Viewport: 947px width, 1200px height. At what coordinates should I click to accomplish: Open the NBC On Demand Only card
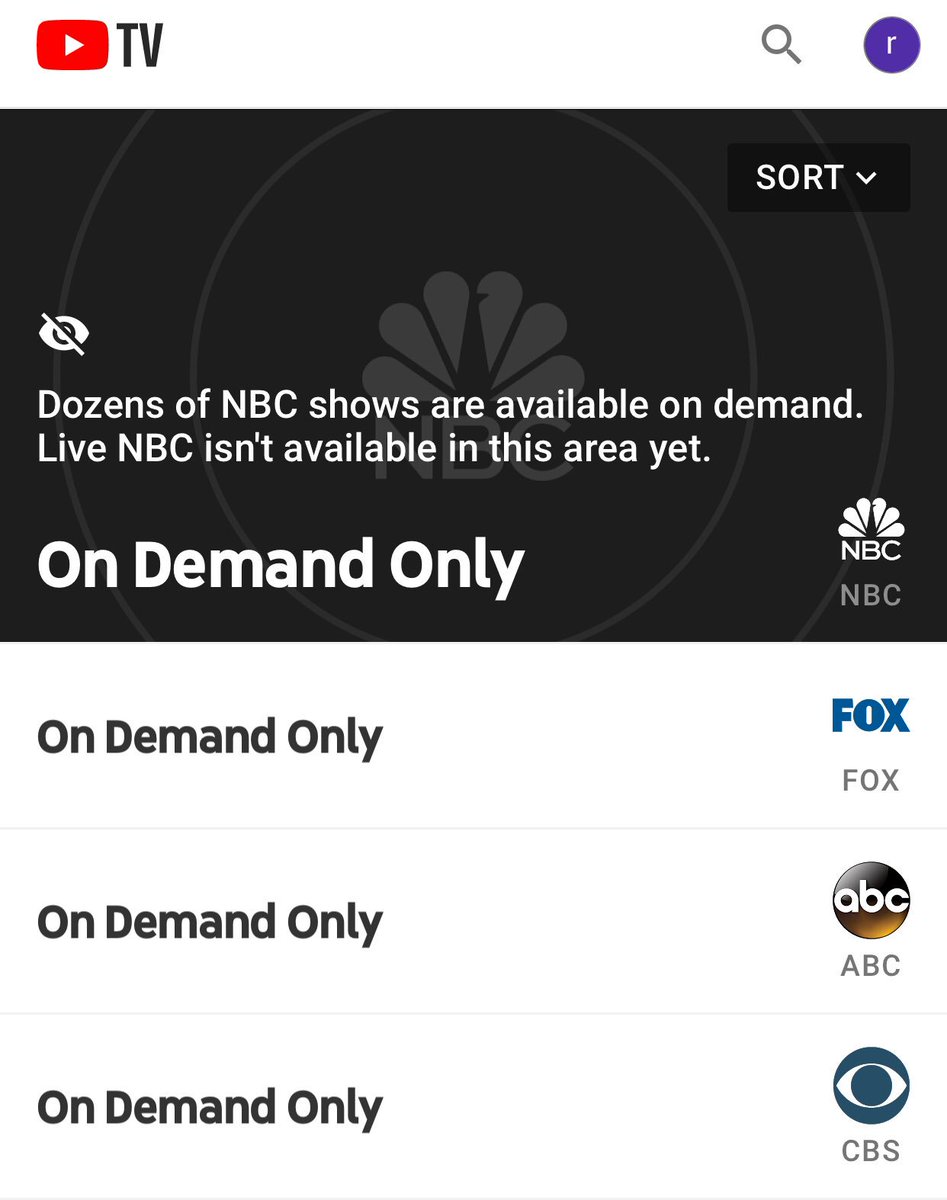click(473, 375)
